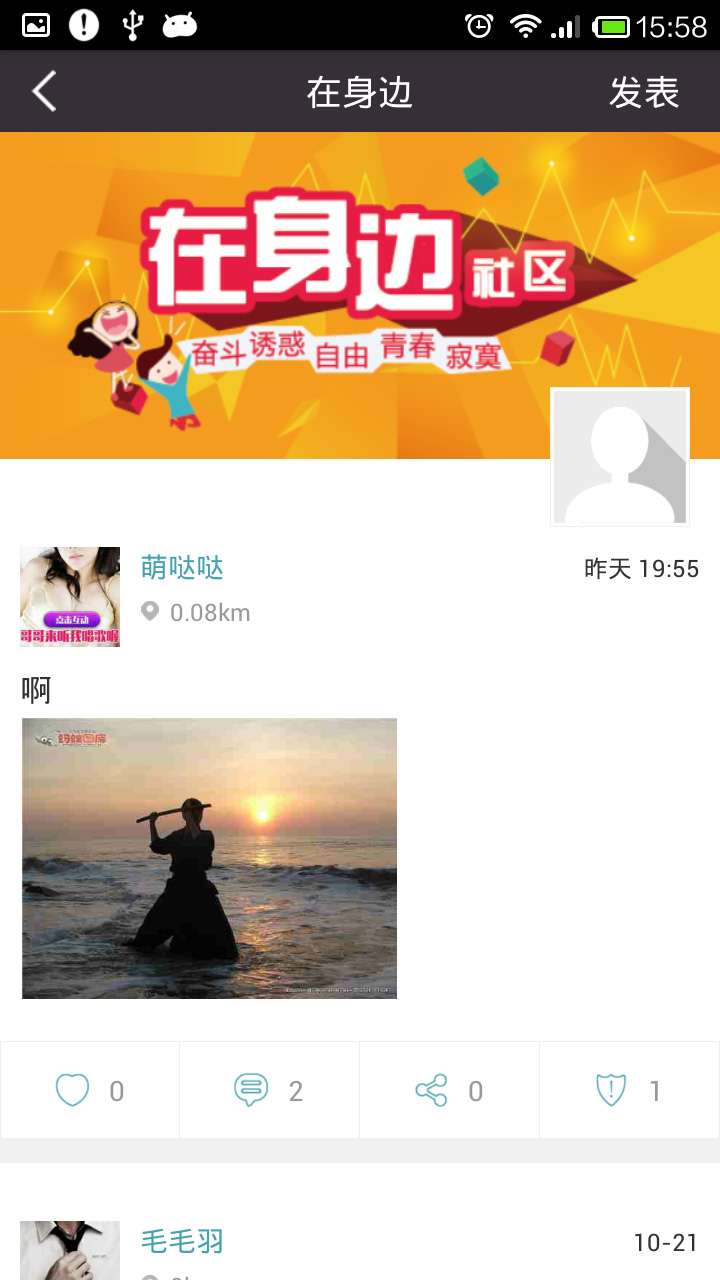Tap the location pin icon near 0.08km
The image size is (720, 1280).
pos(150,612)
